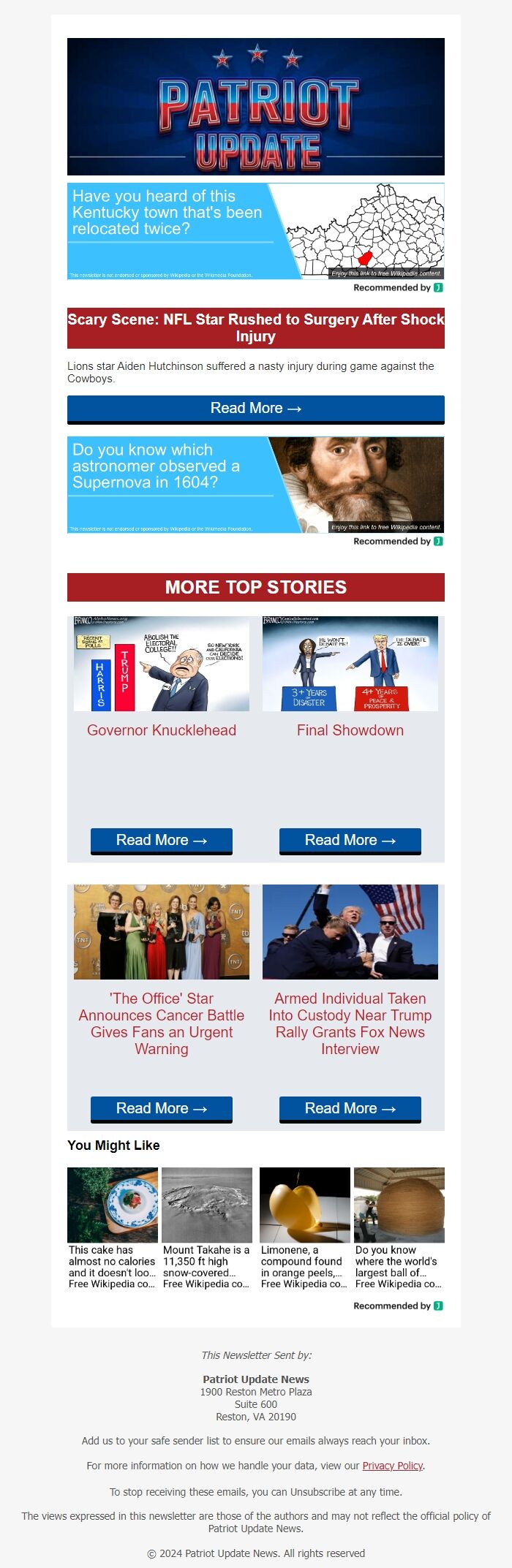Open the Mount Takahe recommendation
The height and width of the screenshot is (1568, 512).
[207, 1228]
